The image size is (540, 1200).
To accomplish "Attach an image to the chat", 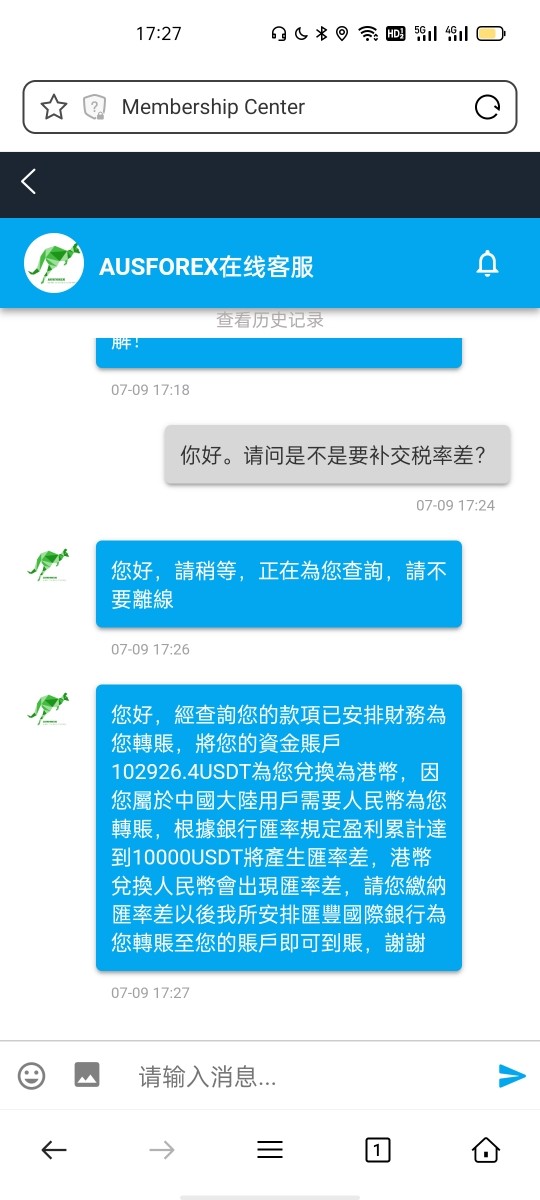I will pos(87,1076).
